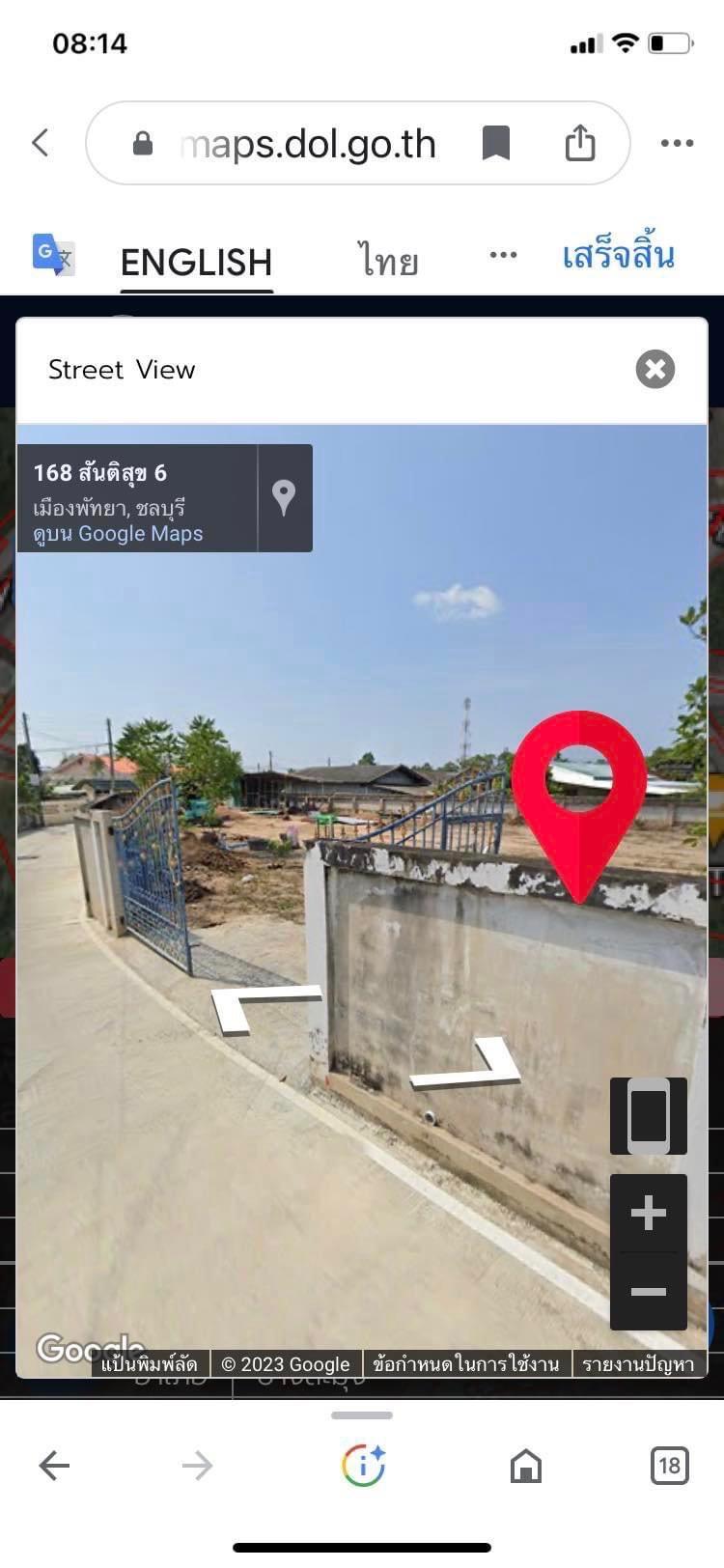Screen dimensions: 724x1568
Task: Select ENGLISH translation tab
Action: [197, 262]
